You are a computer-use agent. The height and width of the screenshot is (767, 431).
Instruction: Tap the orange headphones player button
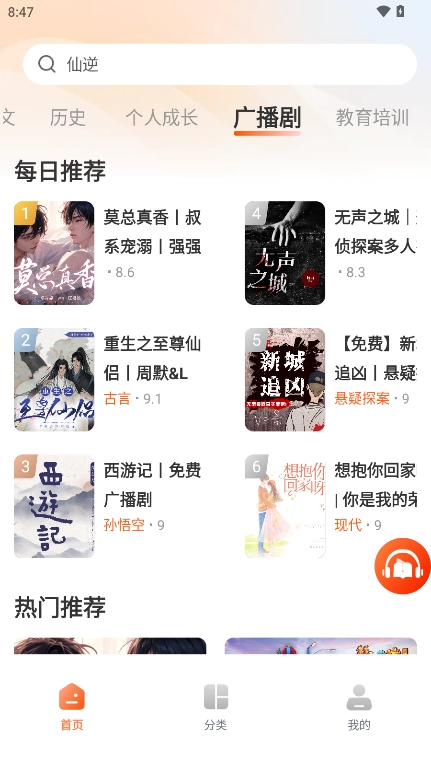pos(403,566)
